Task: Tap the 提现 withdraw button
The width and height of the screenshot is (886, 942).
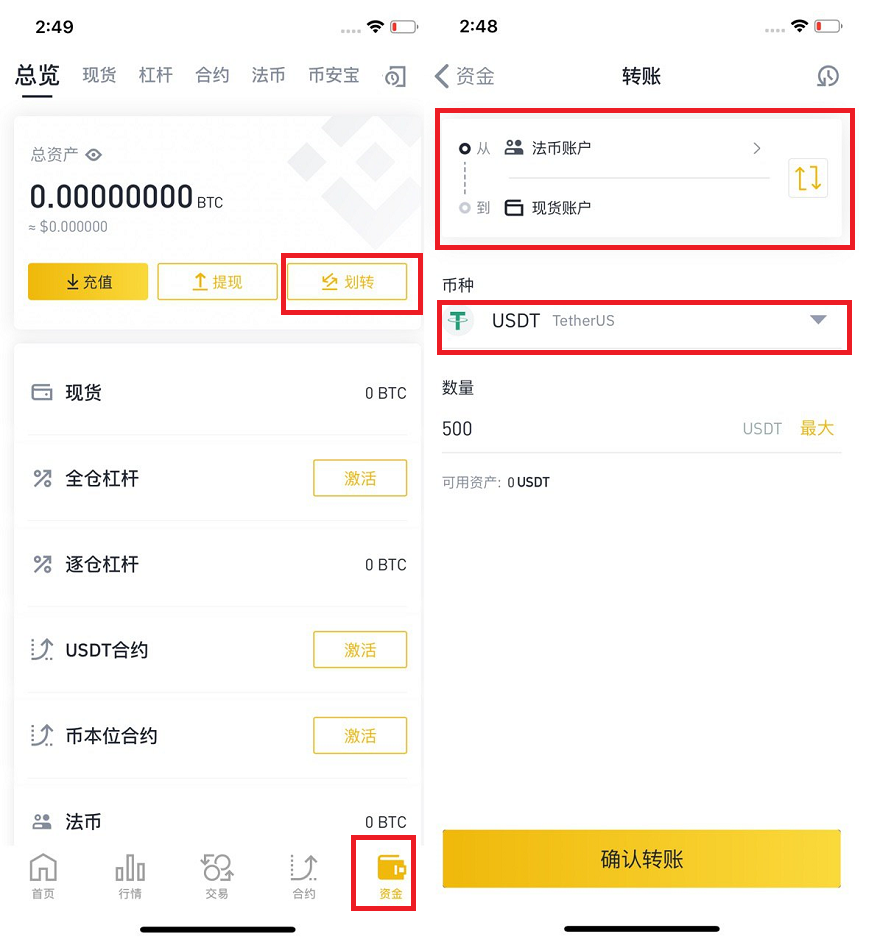Action: [x=216, y=282]
